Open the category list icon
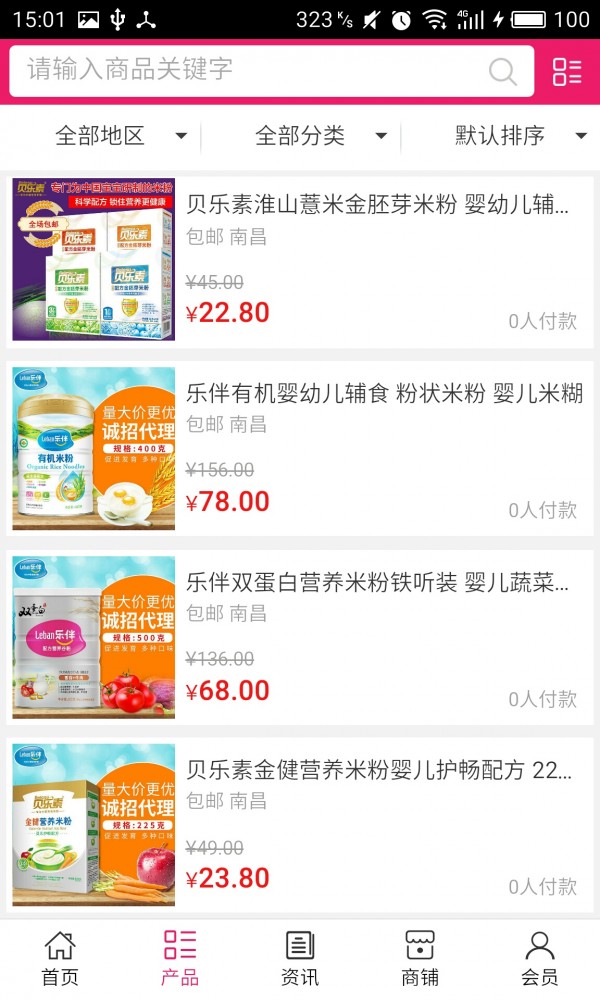The image size is (600, 1000). [x=567, y=71]
